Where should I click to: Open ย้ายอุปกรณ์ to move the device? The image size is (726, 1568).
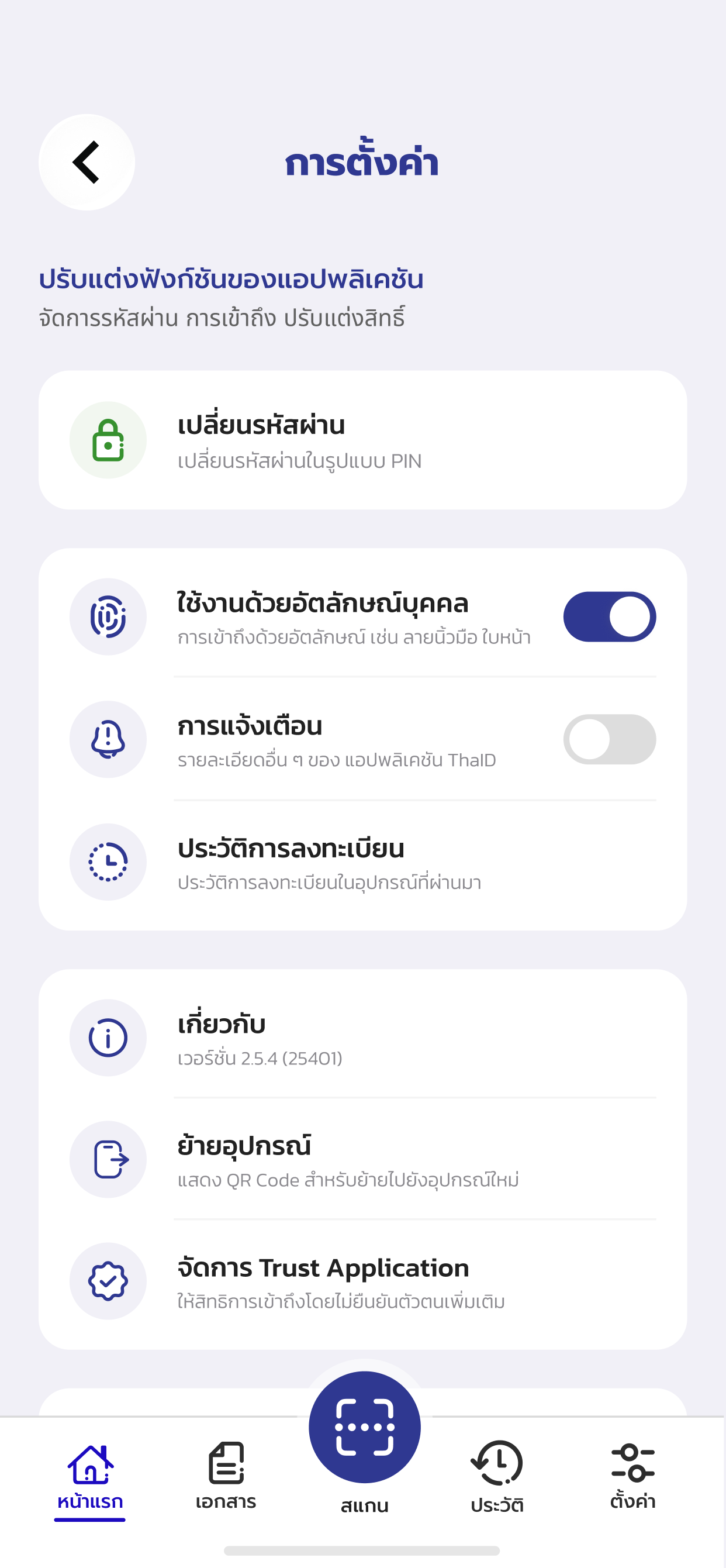(362, 1160)
